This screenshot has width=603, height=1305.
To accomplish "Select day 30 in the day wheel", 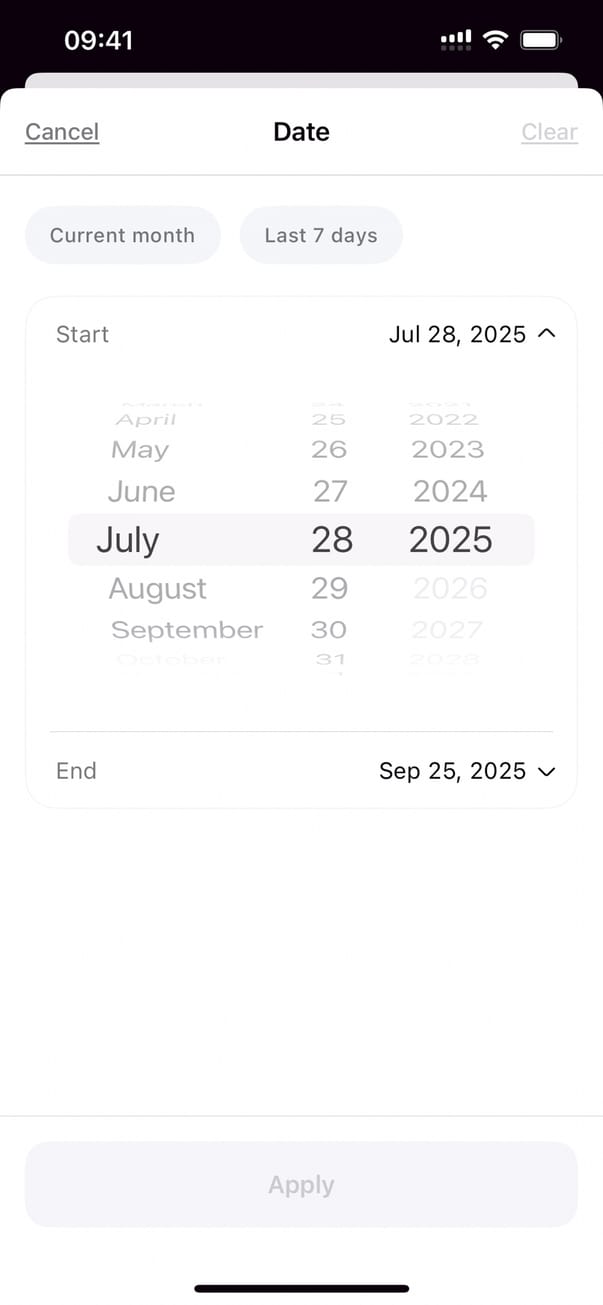I will 329,630.
